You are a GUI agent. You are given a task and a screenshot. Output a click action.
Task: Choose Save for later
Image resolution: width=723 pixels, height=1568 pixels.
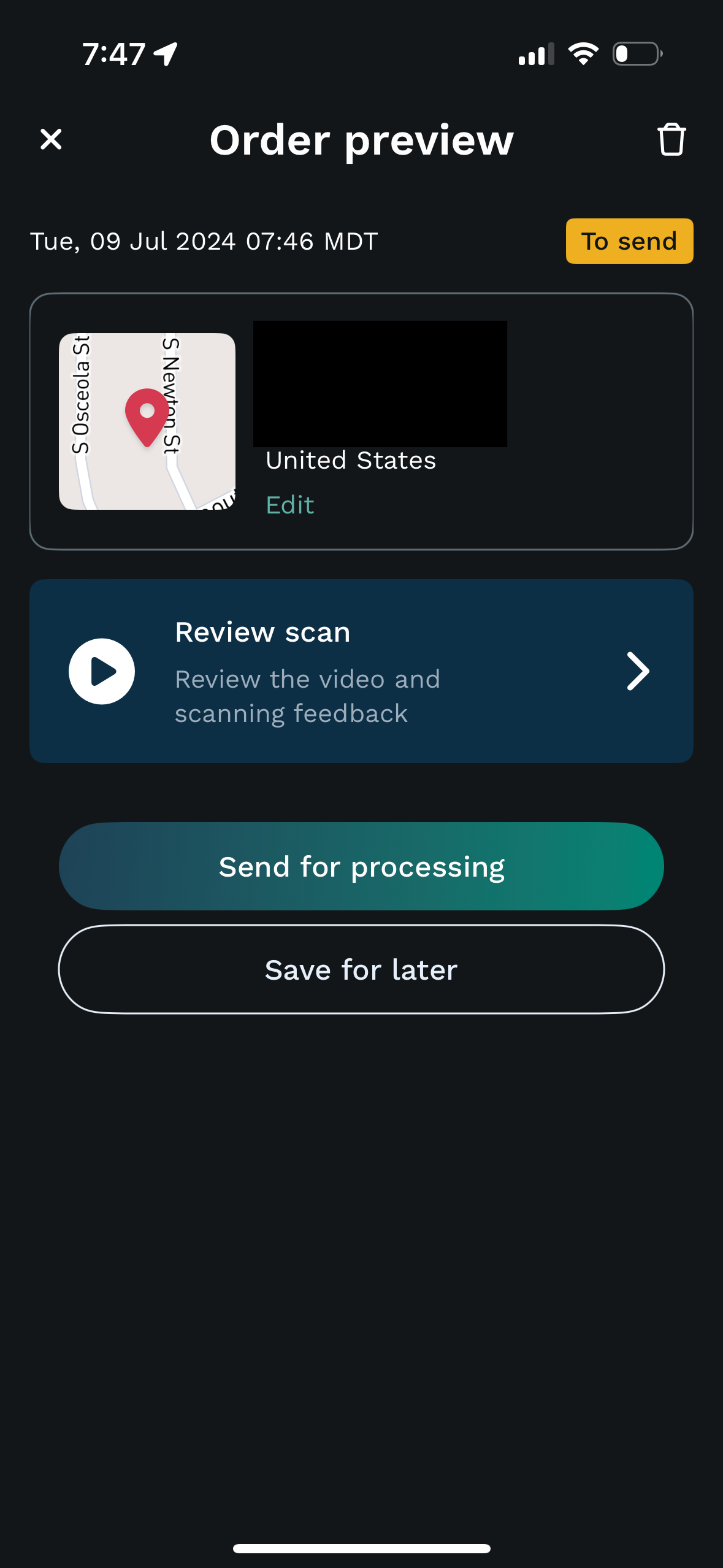[362, 970]
